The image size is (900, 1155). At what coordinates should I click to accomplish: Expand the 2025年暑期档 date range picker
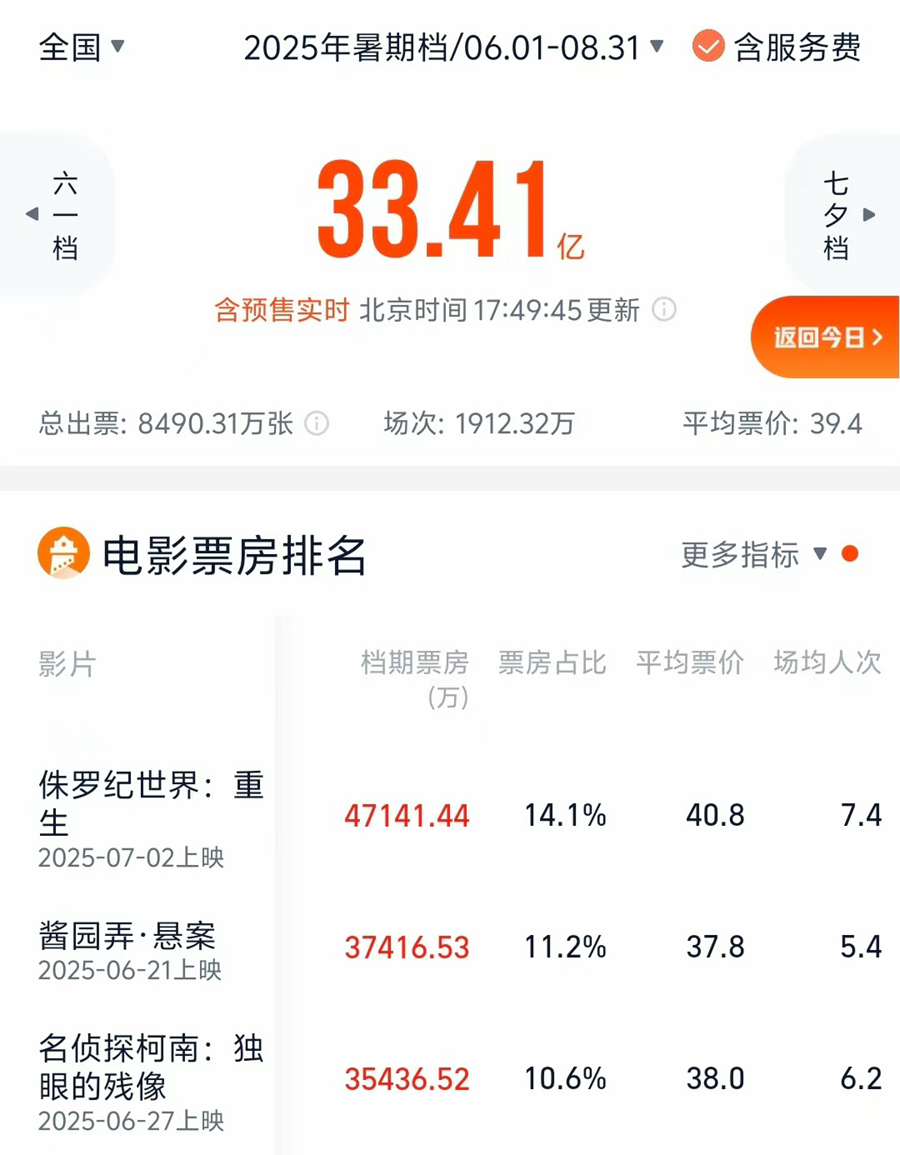[453, 47]
